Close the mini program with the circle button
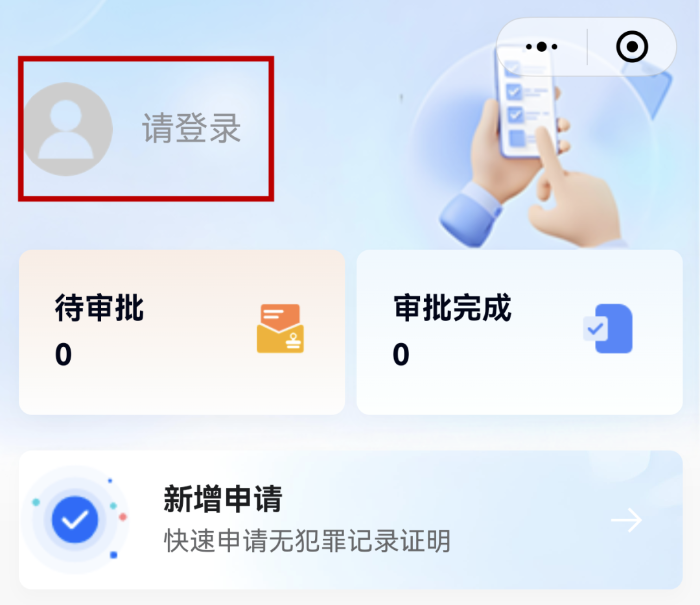 click(x=632, y=47)
